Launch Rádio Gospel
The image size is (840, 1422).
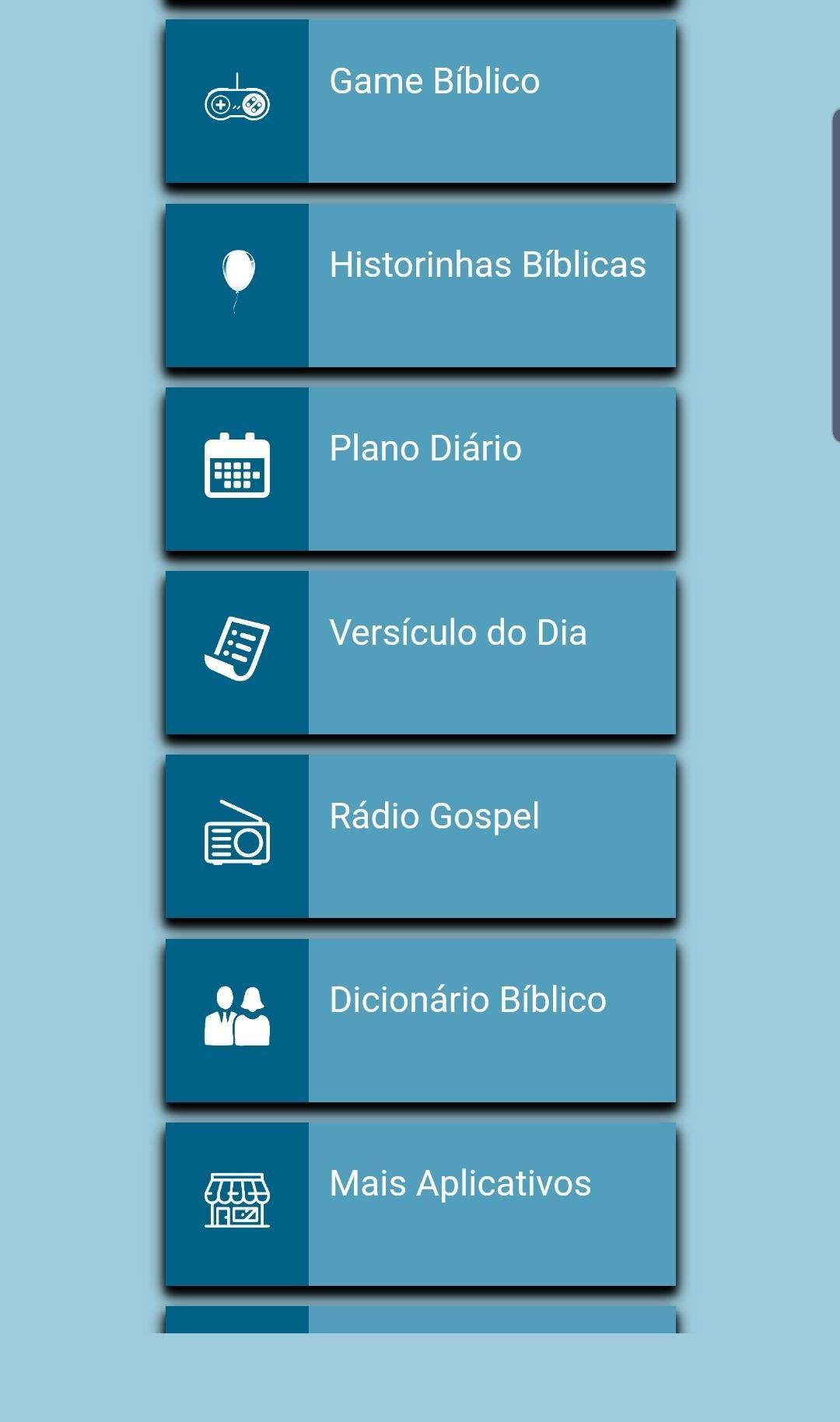point(420,835)
